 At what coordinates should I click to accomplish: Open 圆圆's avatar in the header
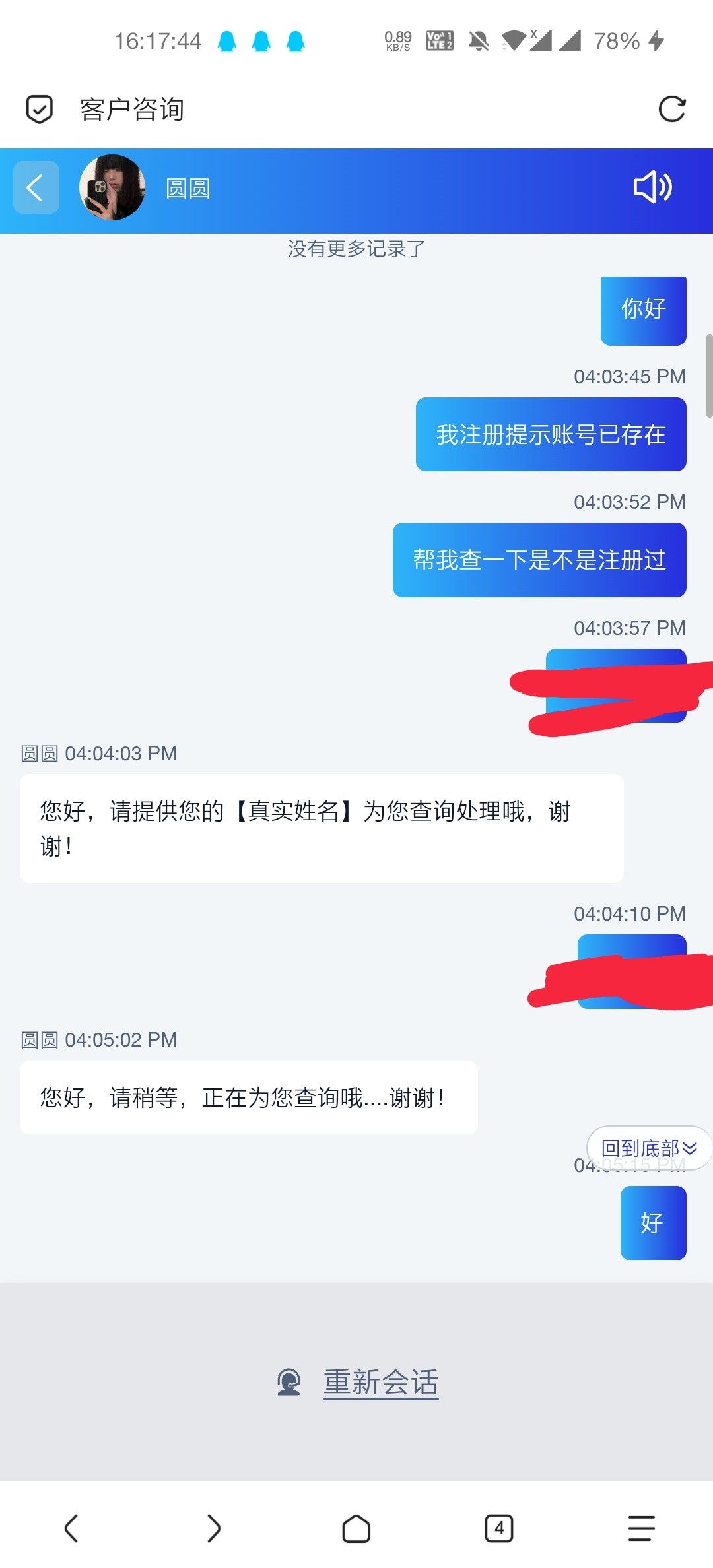click(112, 187)
